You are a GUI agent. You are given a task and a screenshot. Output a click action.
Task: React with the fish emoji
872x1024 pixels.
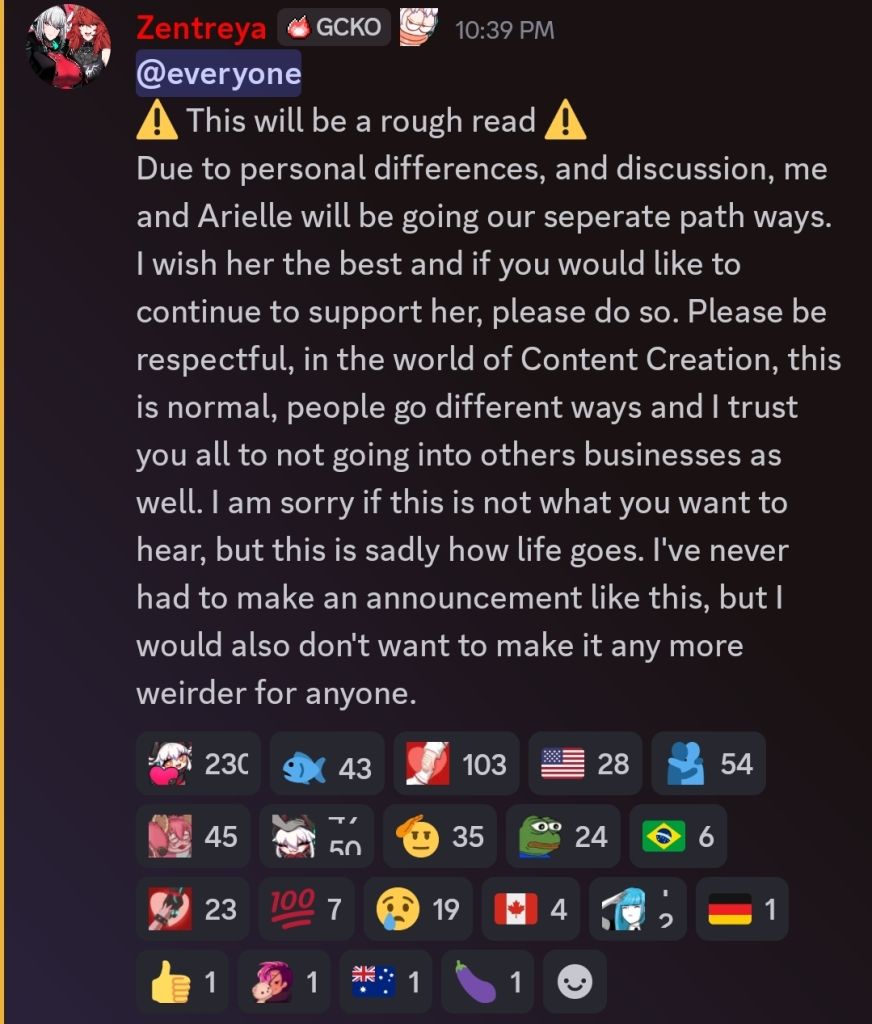pyautogui.click(x=326, y=765)
